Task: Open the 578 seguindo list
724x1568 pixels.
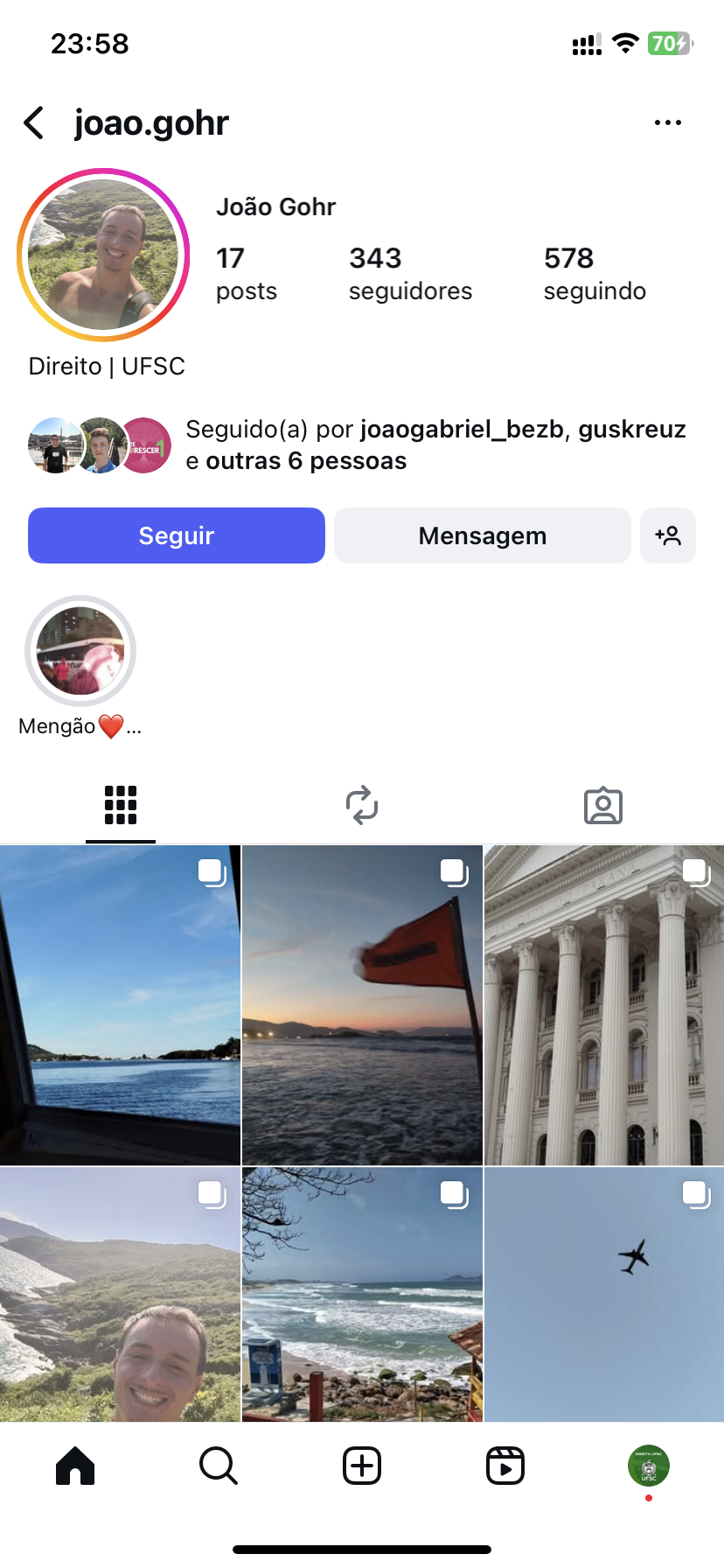Action: pos(594,273)
